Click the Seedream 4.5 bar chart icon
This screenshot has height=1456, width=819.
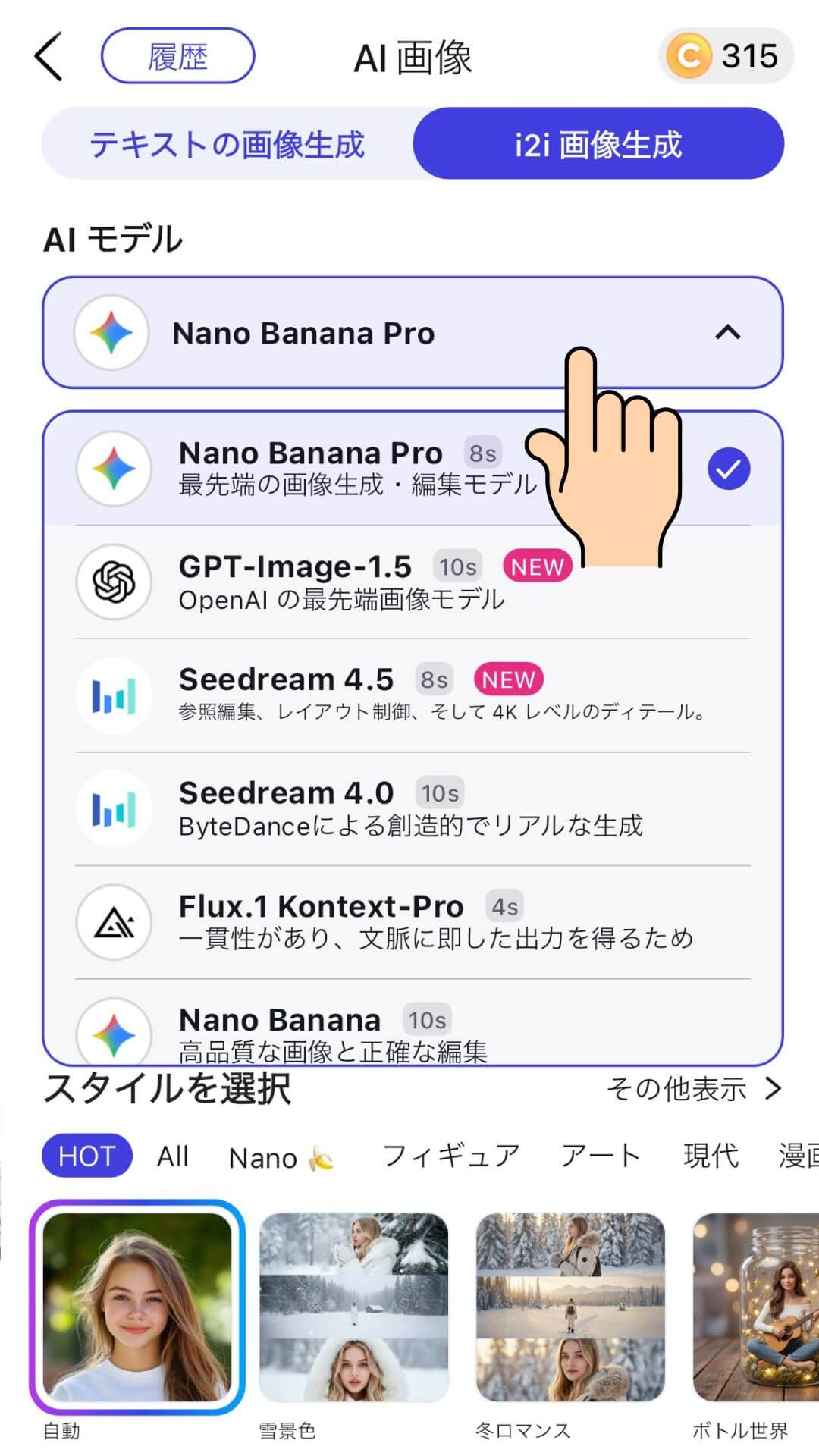point(115,695)
